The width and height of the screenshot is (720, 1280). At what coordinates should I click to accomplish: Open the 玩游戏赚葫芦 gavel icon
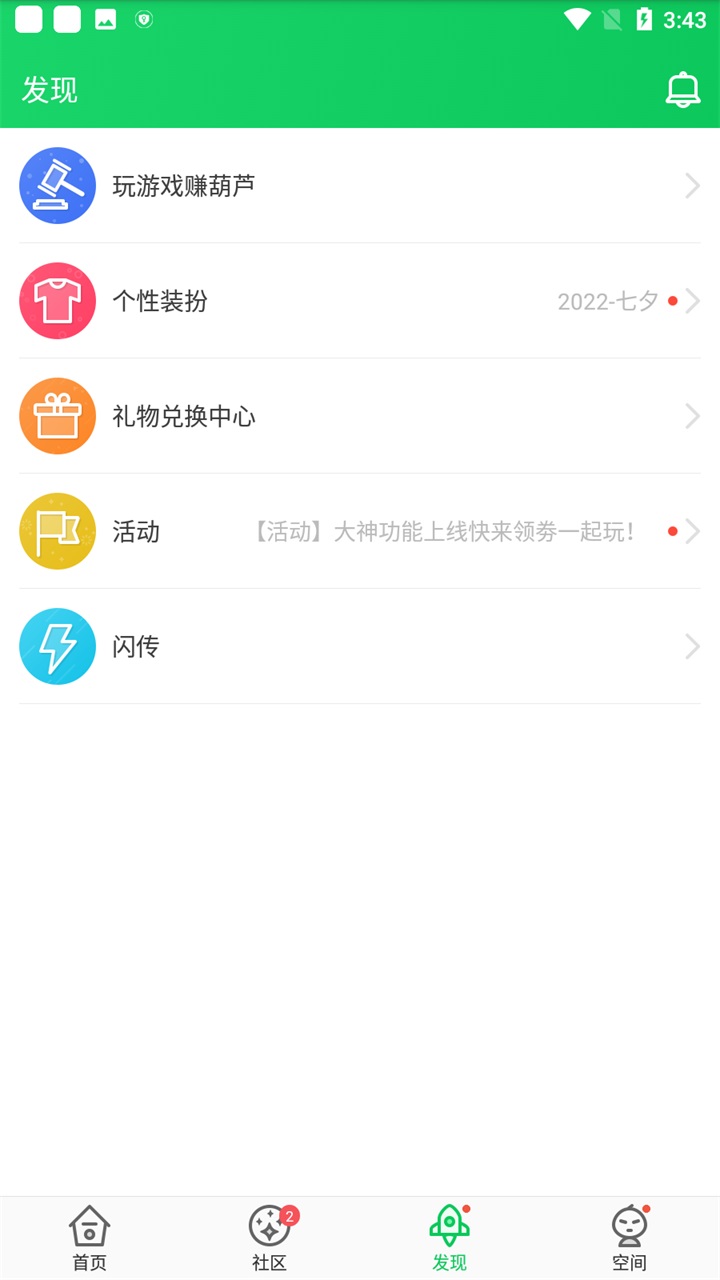click(57, 185)
